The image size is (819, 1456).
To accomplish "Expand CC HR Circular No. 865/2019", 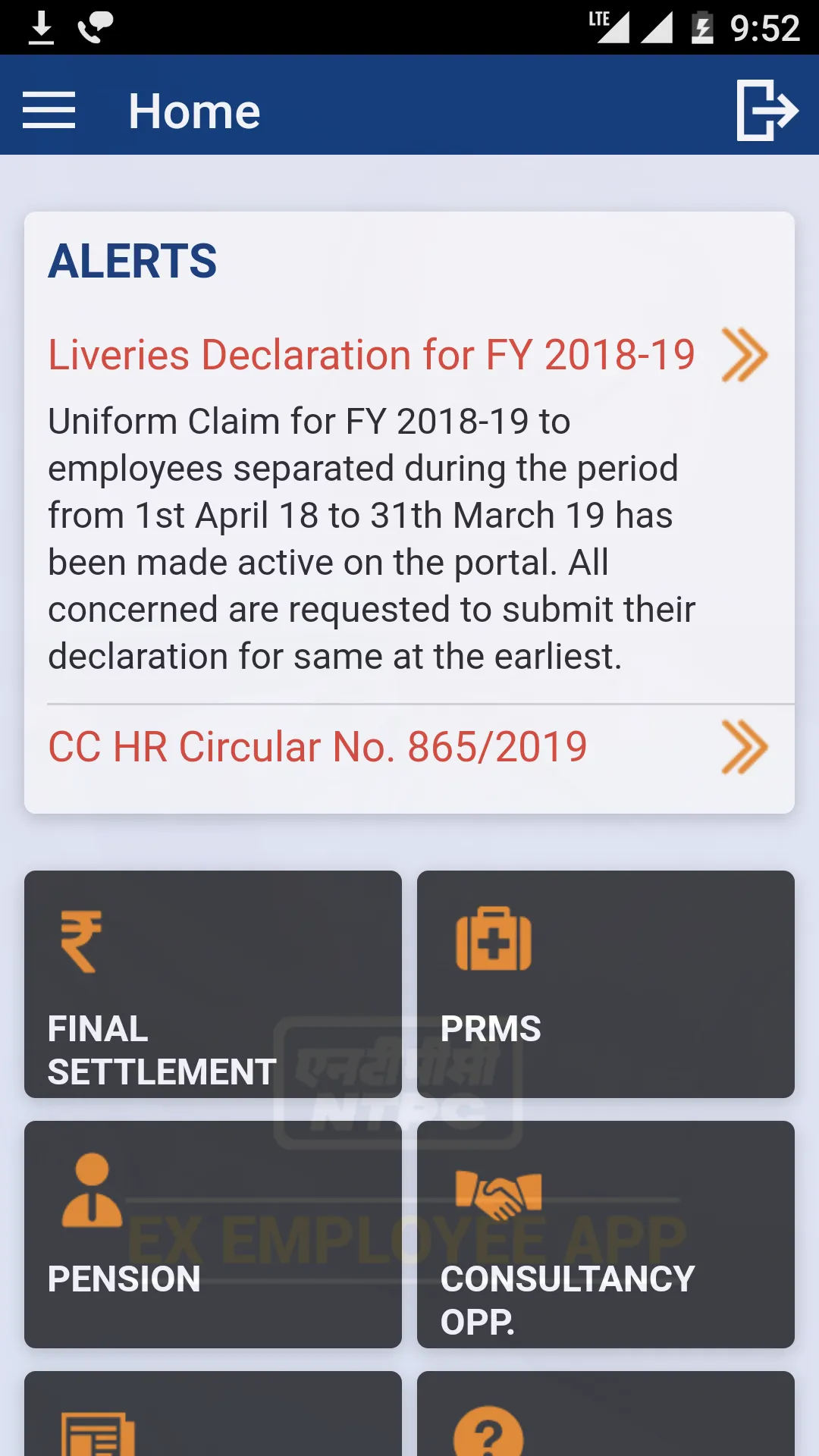I will pyautogui.click(x=745, y=747).
